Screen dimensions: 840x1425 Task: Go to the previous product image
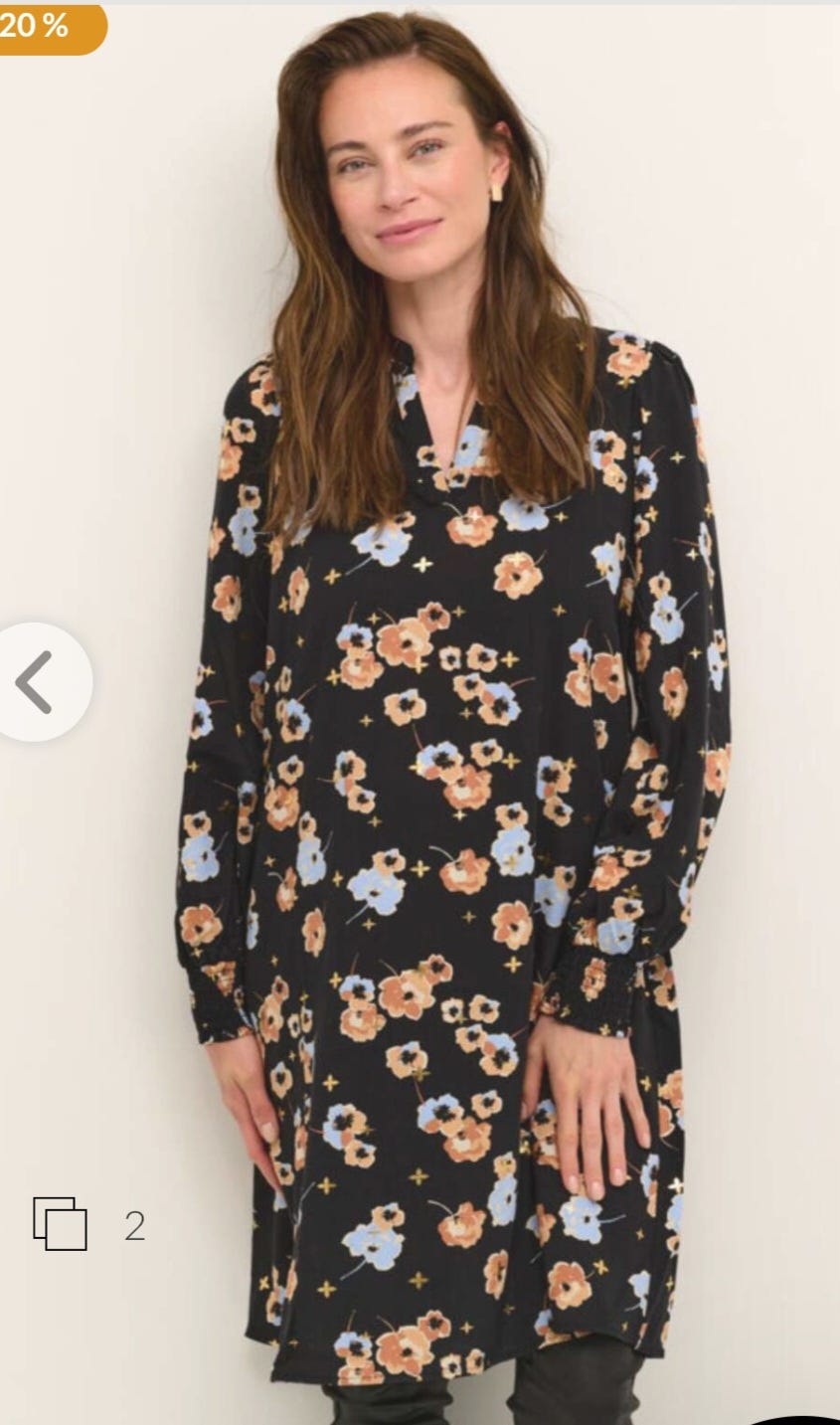pos(36,682)
